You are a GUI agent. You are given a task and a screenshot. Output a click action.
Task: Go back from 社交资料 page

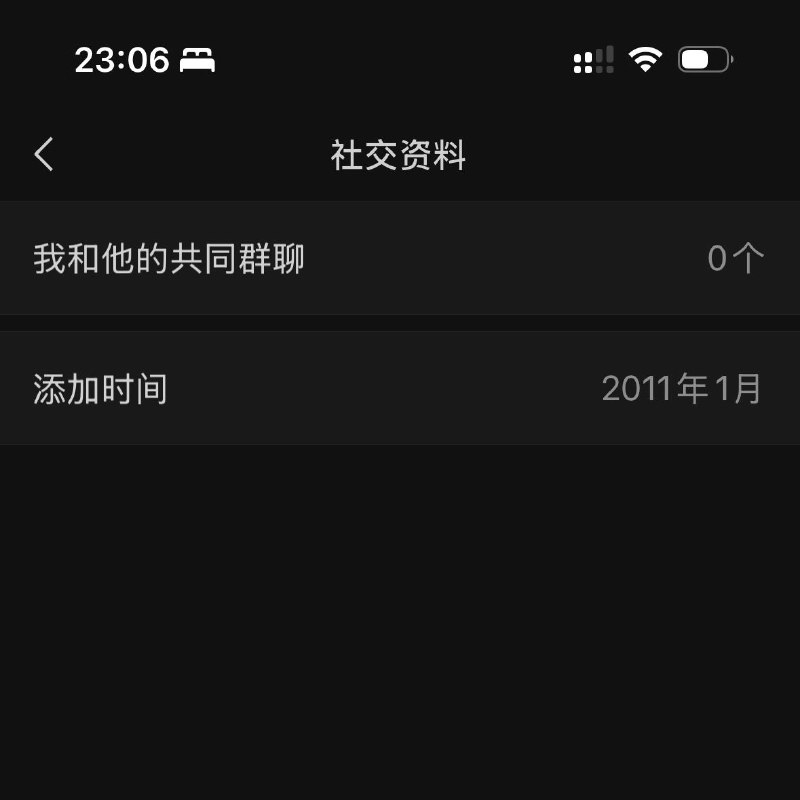click(x=44, y=155)
